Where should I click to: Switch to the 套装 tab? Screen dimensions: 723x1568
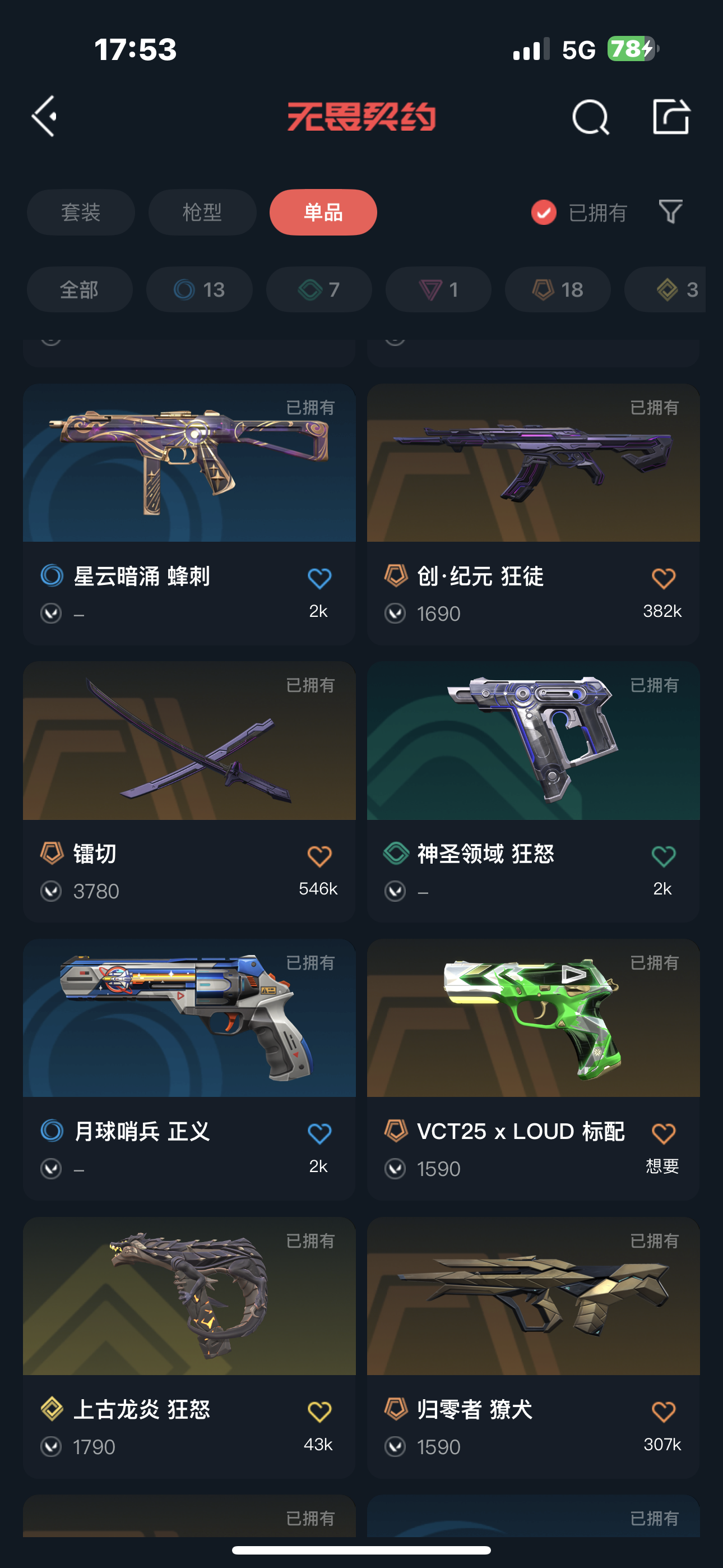(81, 213)
